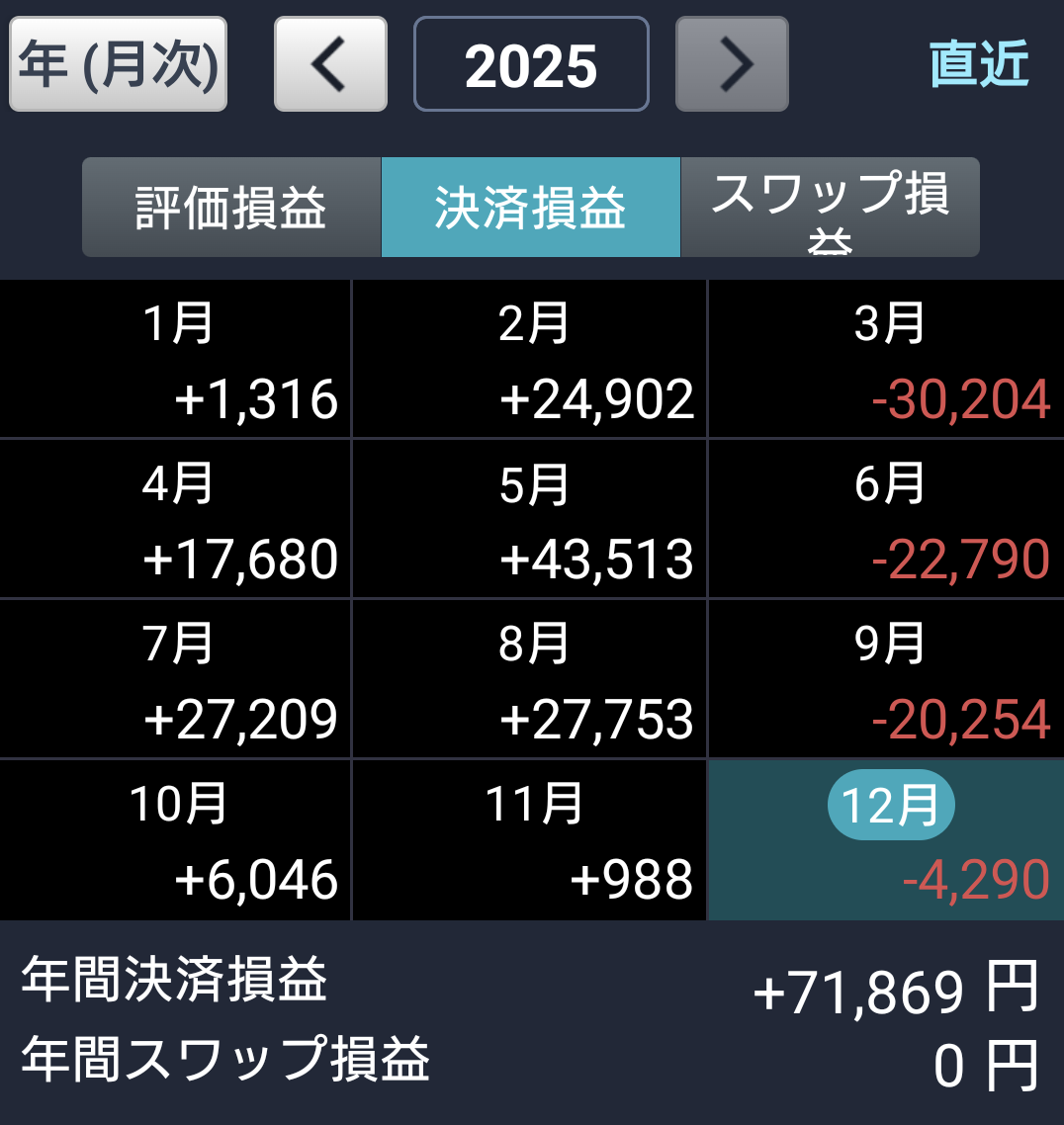Open 1月 profit and loss details
This screenshot has width=1064, height=1125.
(x=176, y=359)
